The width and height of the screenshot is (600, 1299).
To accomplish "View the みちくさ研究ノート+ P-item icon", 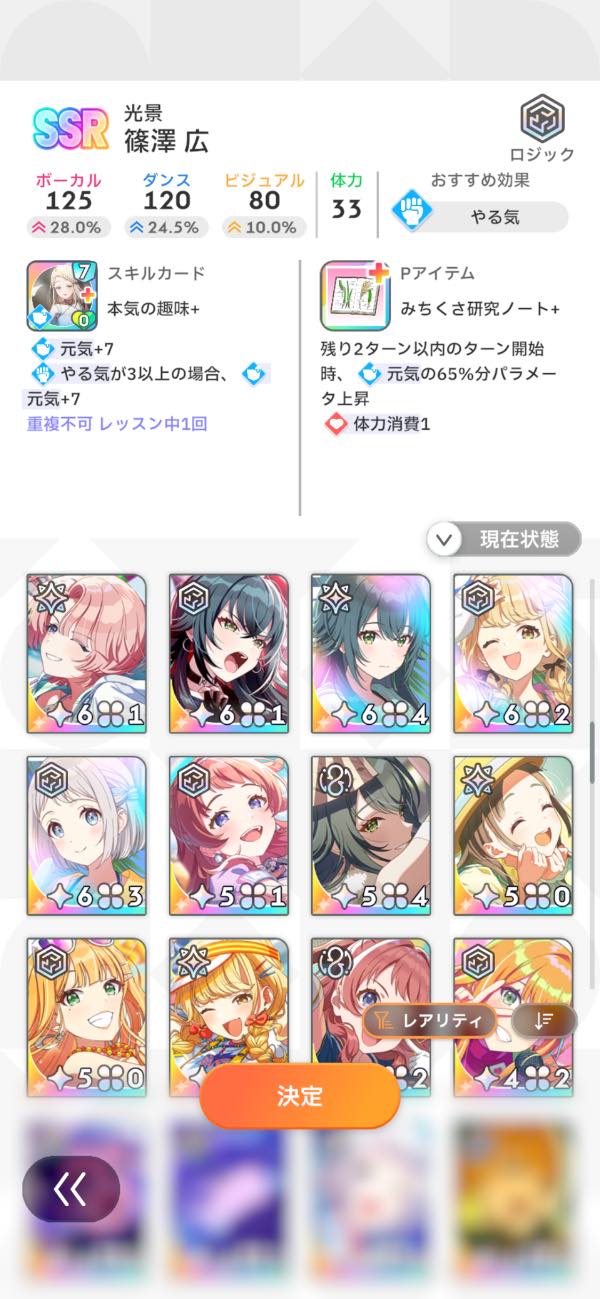I will (352, 296).
